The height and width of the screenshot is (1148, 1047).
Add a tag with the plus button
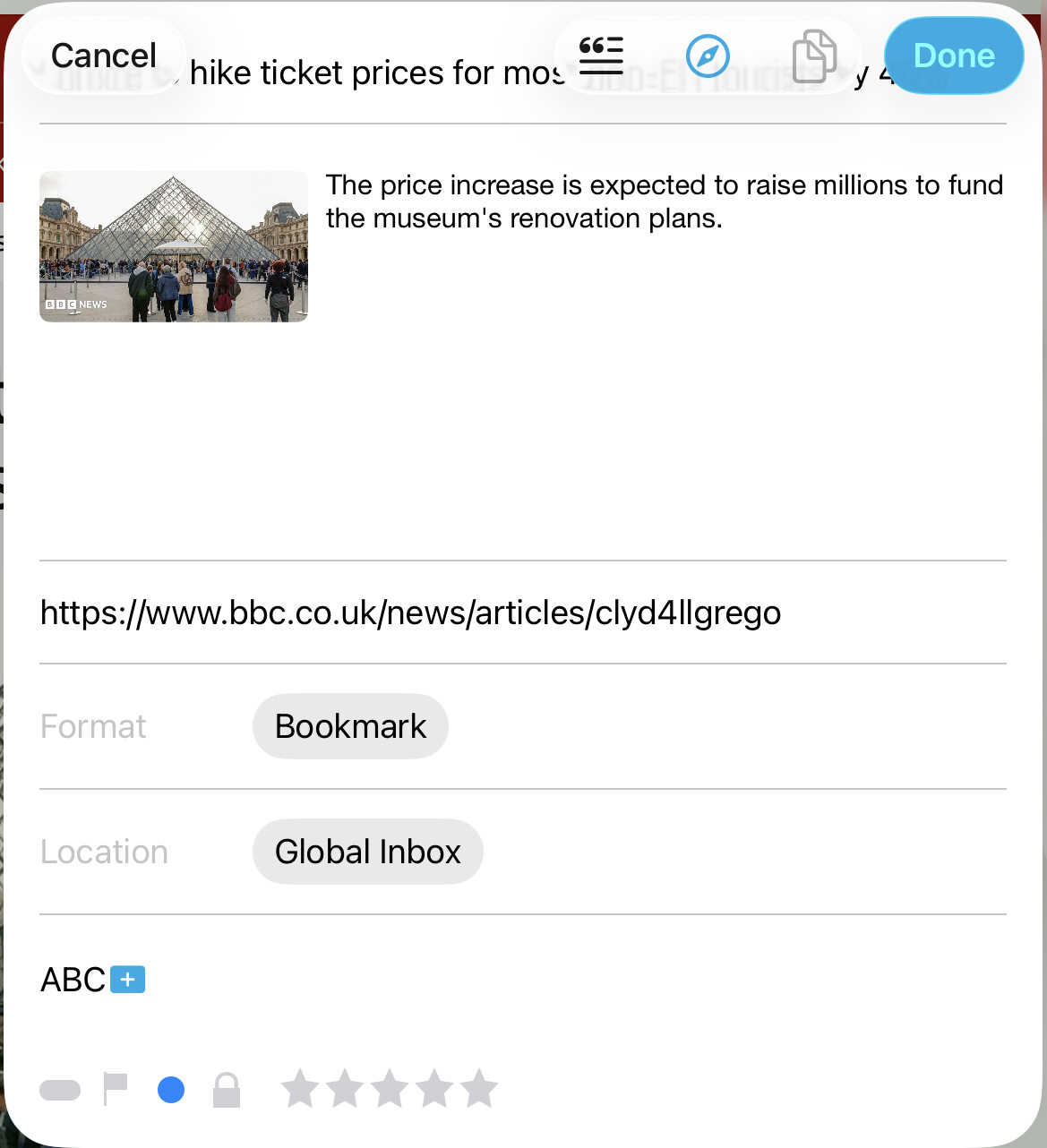click(128, 980)
